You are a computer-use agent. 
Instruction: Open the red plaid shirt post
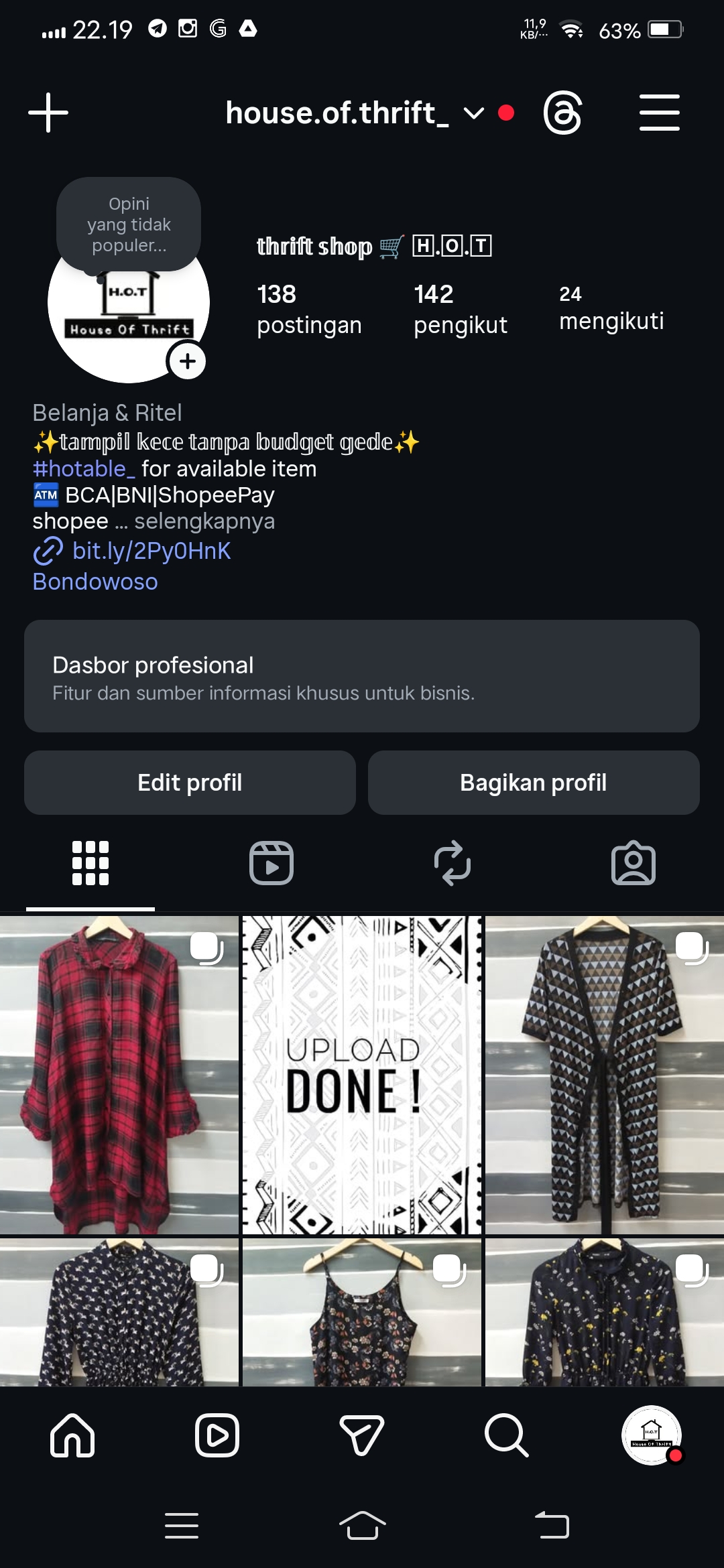119,1075
